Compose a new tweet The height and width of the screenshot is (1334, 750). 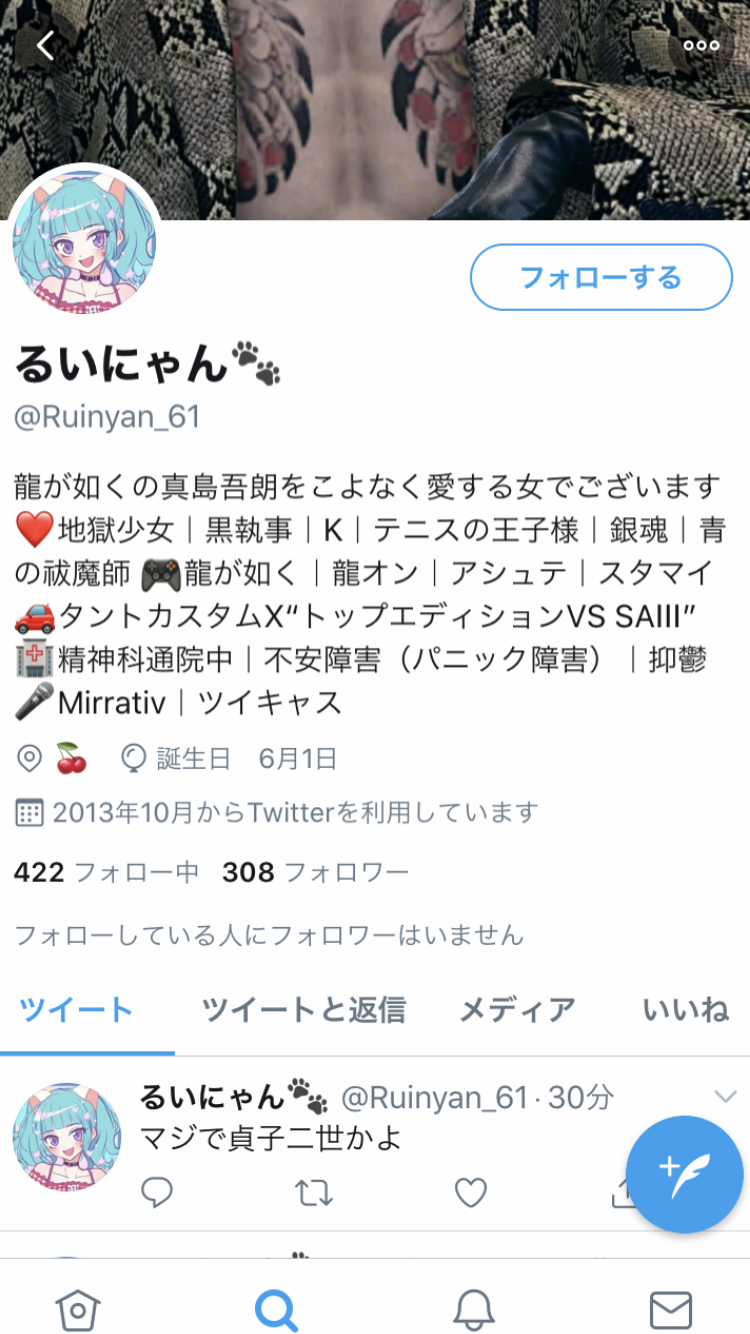[x=685, y=1174]
